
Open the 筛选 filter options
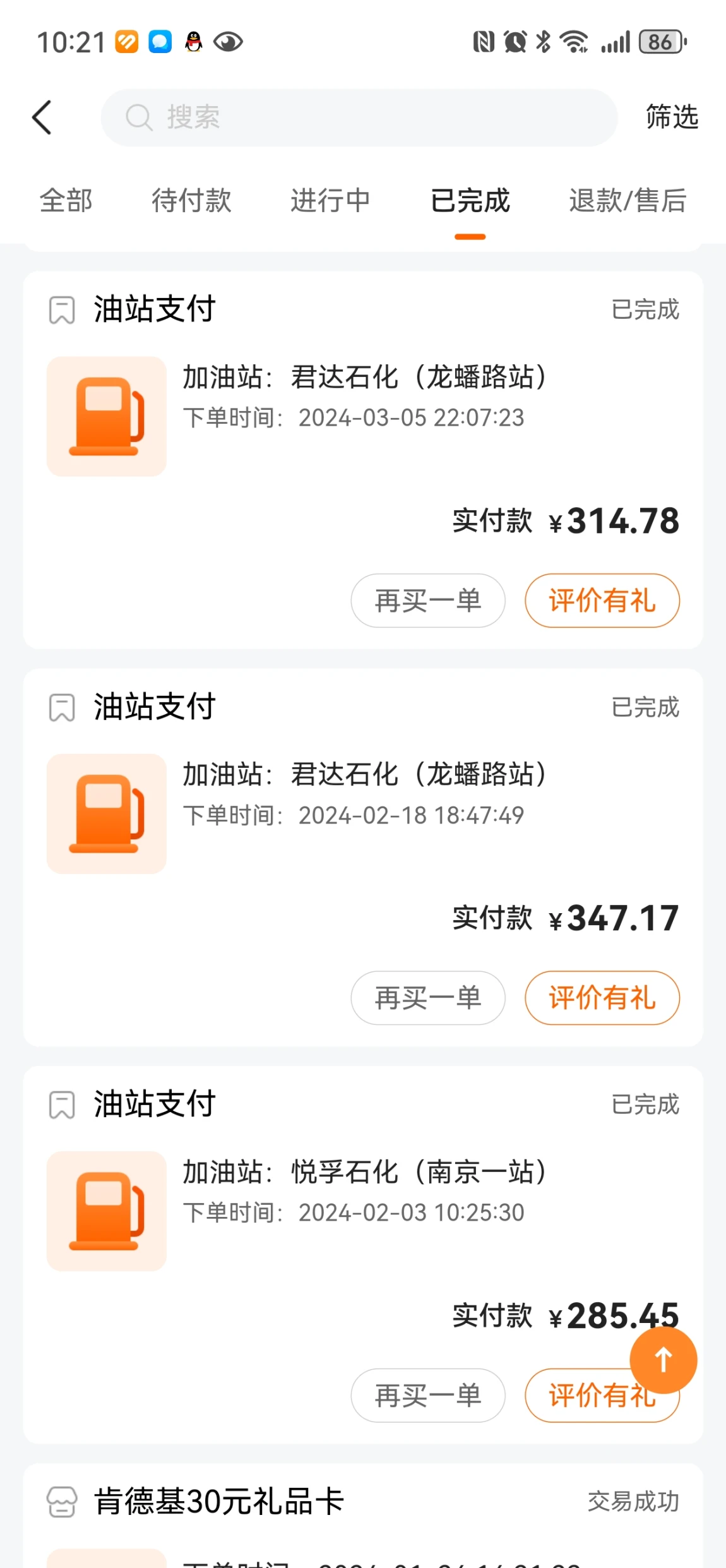[671, 117]
